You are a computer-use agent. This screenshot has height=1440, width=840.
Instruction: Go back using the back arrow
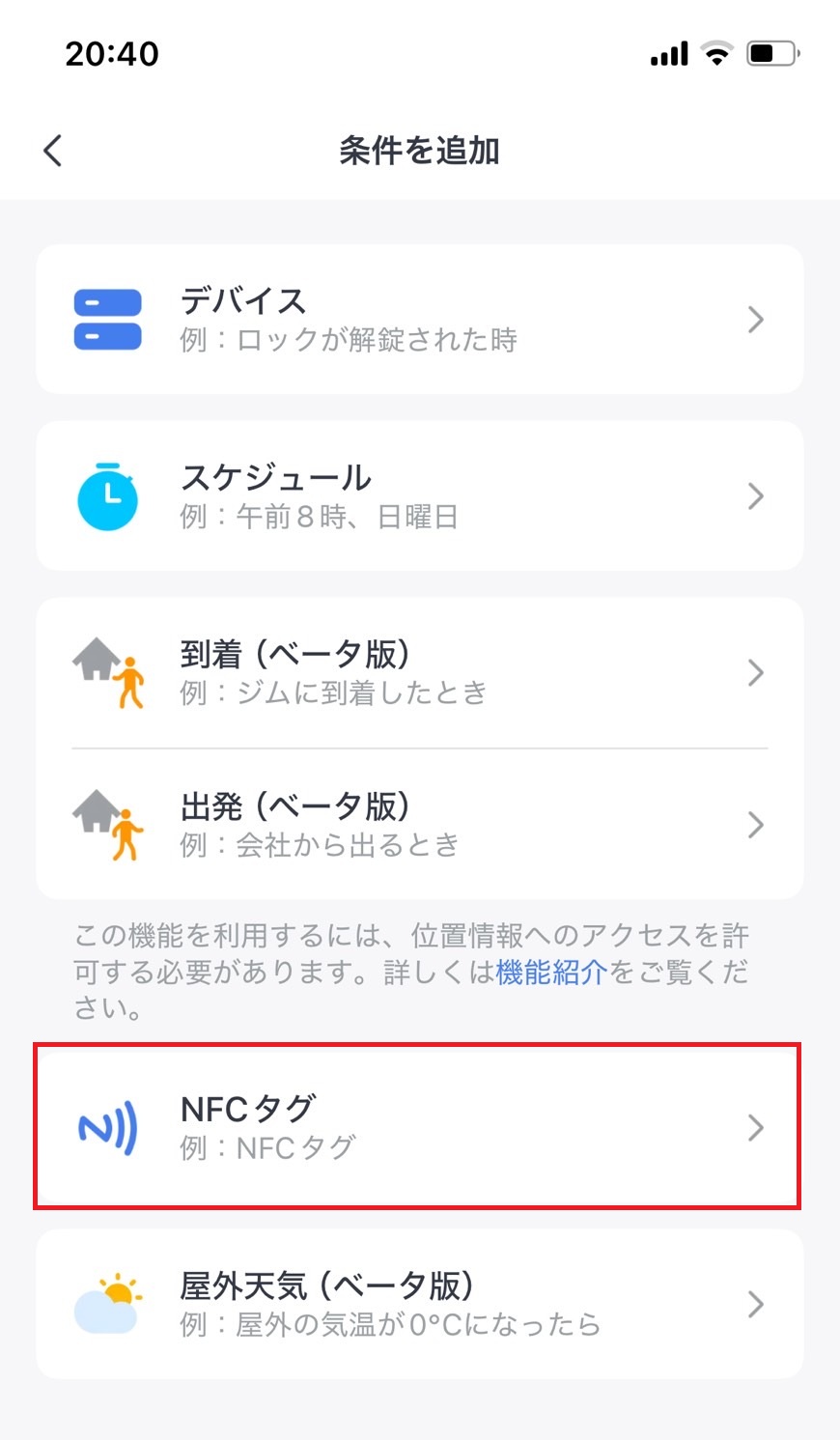53,151
